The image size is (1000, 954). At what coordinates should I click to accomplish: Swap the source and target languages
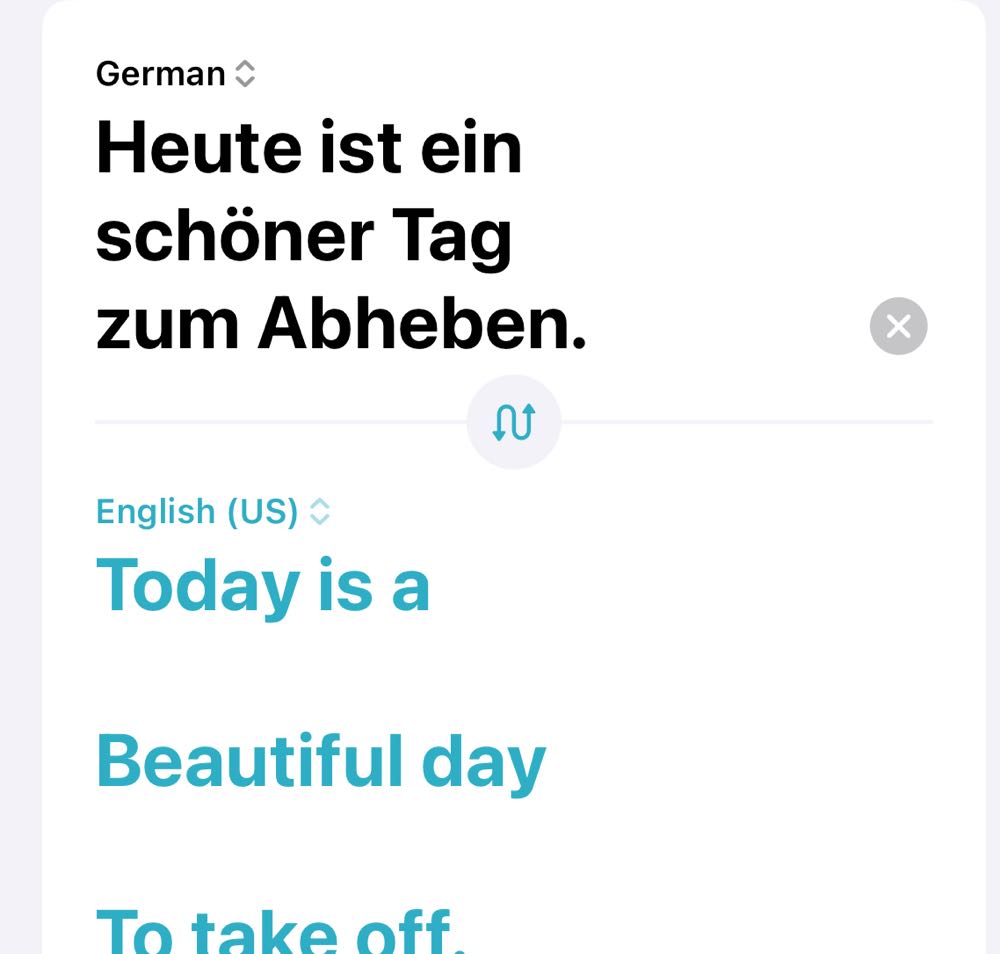(x=514, y=423)
